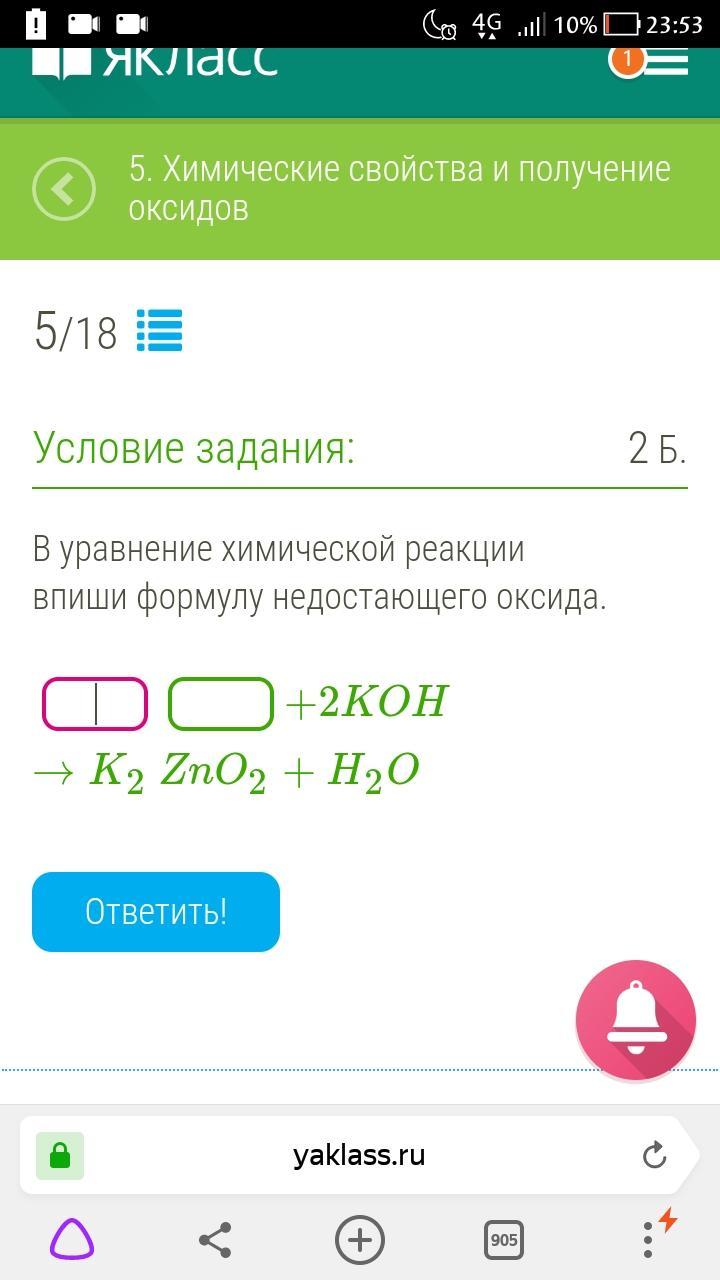
Task: Open the YaKlass hamburger menu
Action: coord(665,62)
